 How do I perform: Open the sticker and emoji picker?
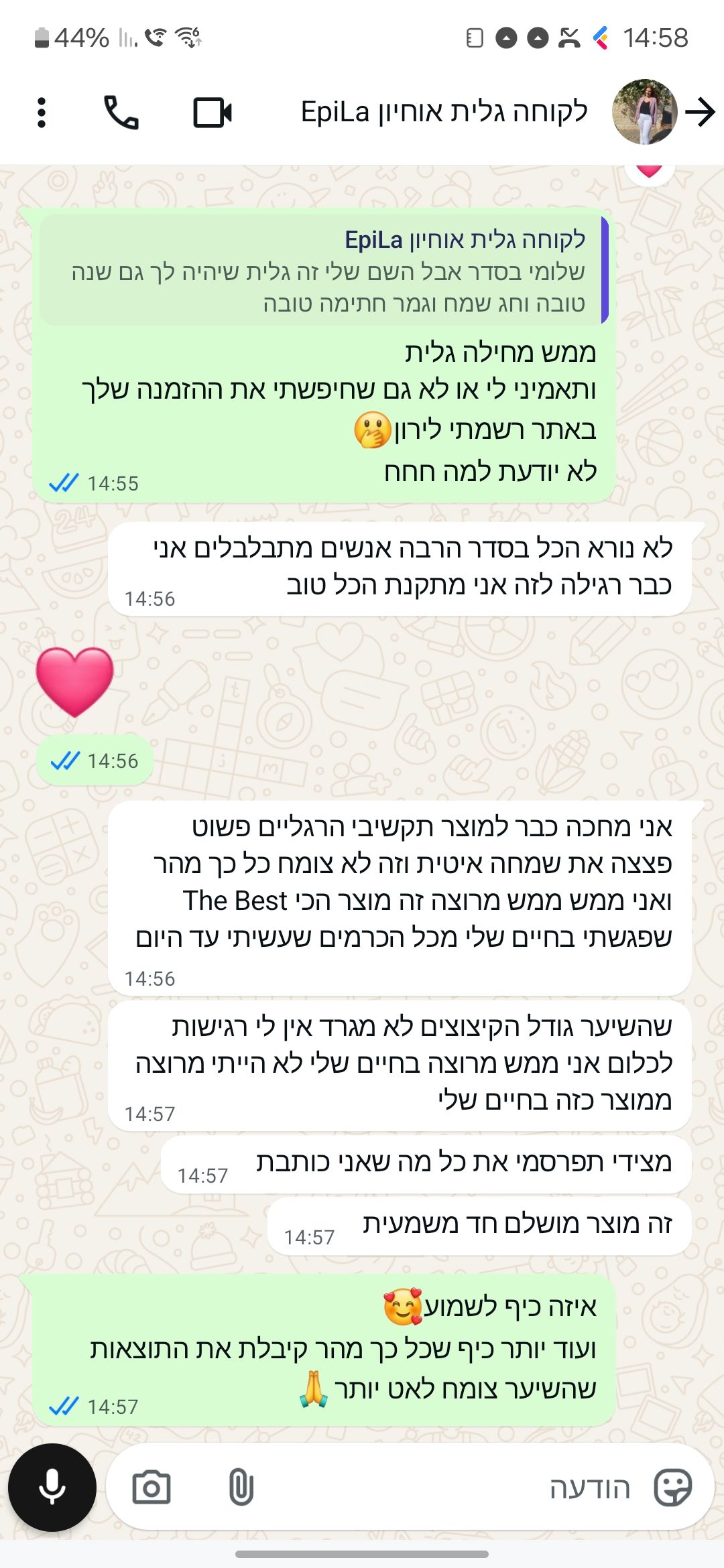[x=672, y=1488]
